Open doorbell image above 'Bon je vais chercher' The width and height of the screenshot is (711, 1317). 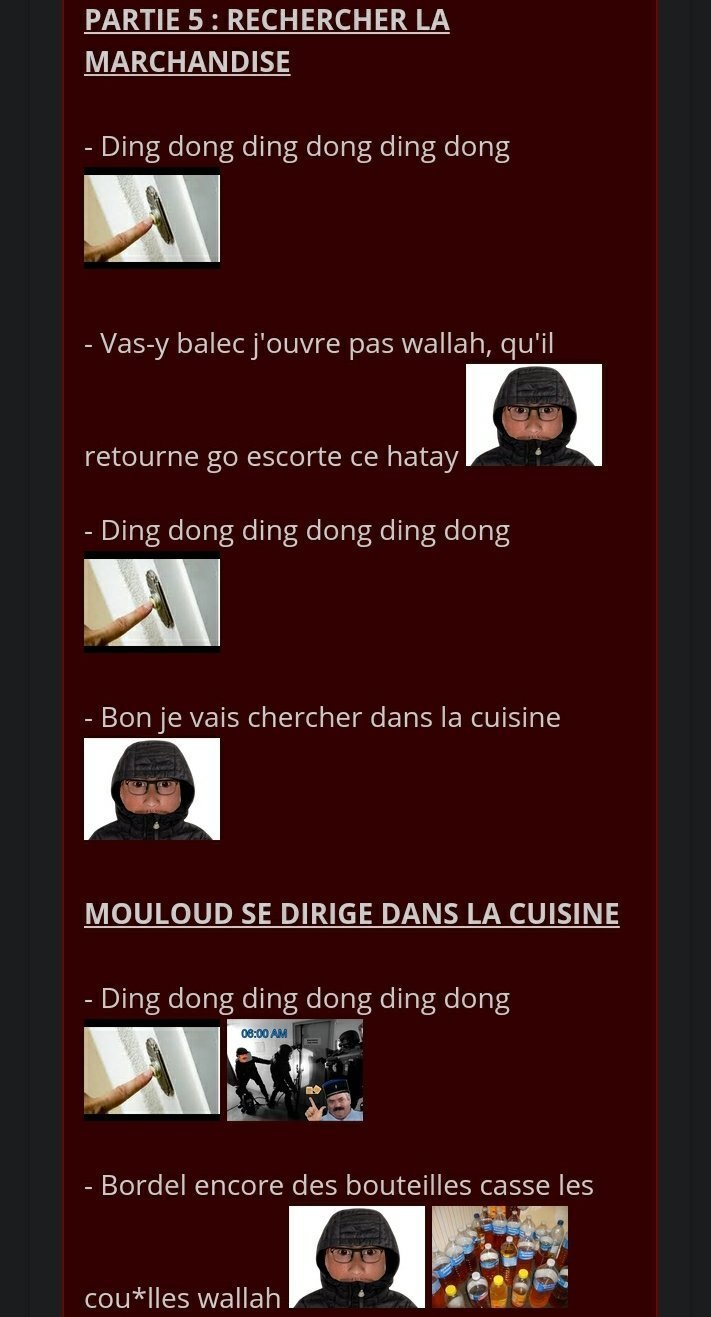click(x=152, y=602)
